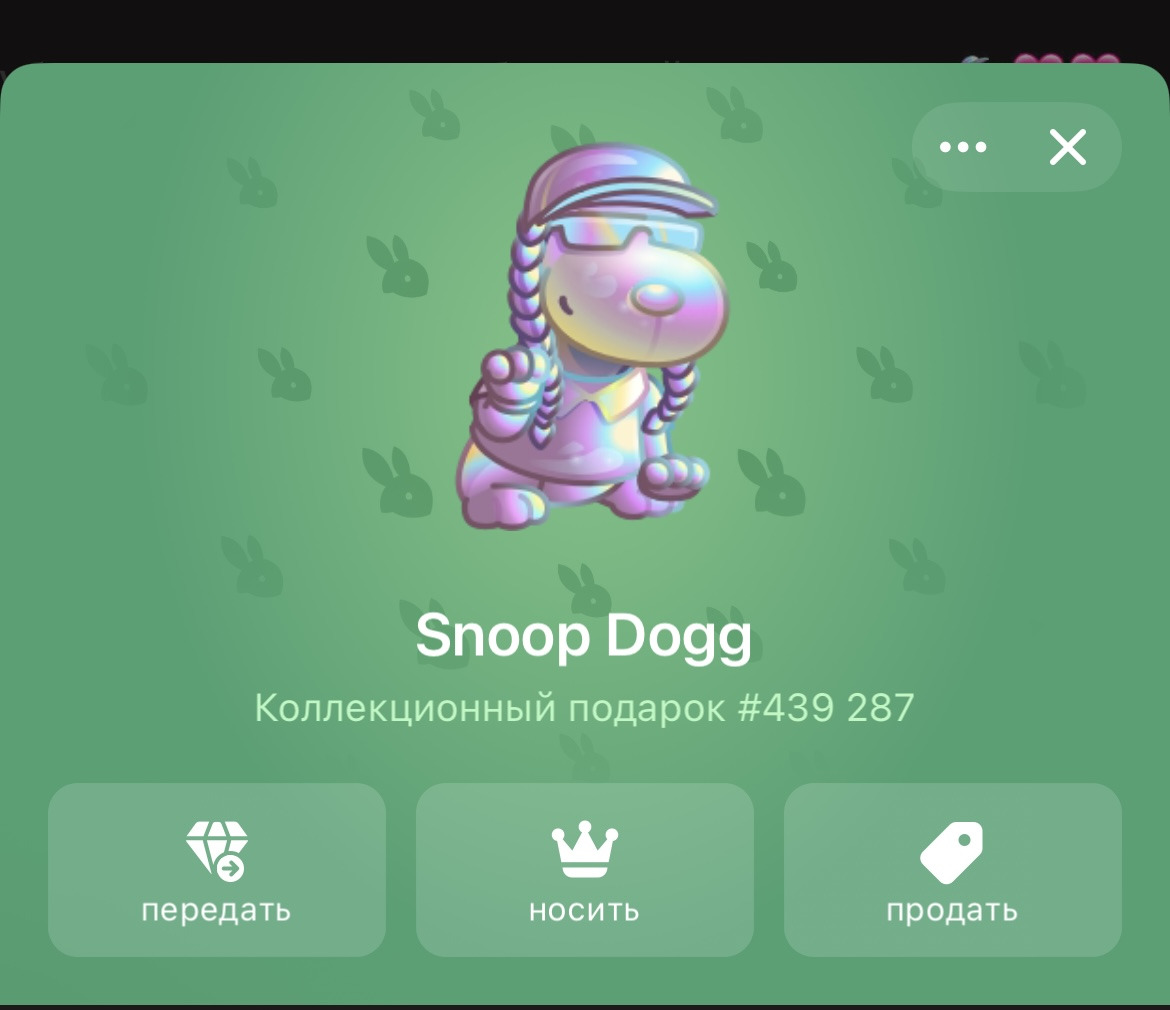Close the Snoop Dogg gift sheet

(1067, 148)
